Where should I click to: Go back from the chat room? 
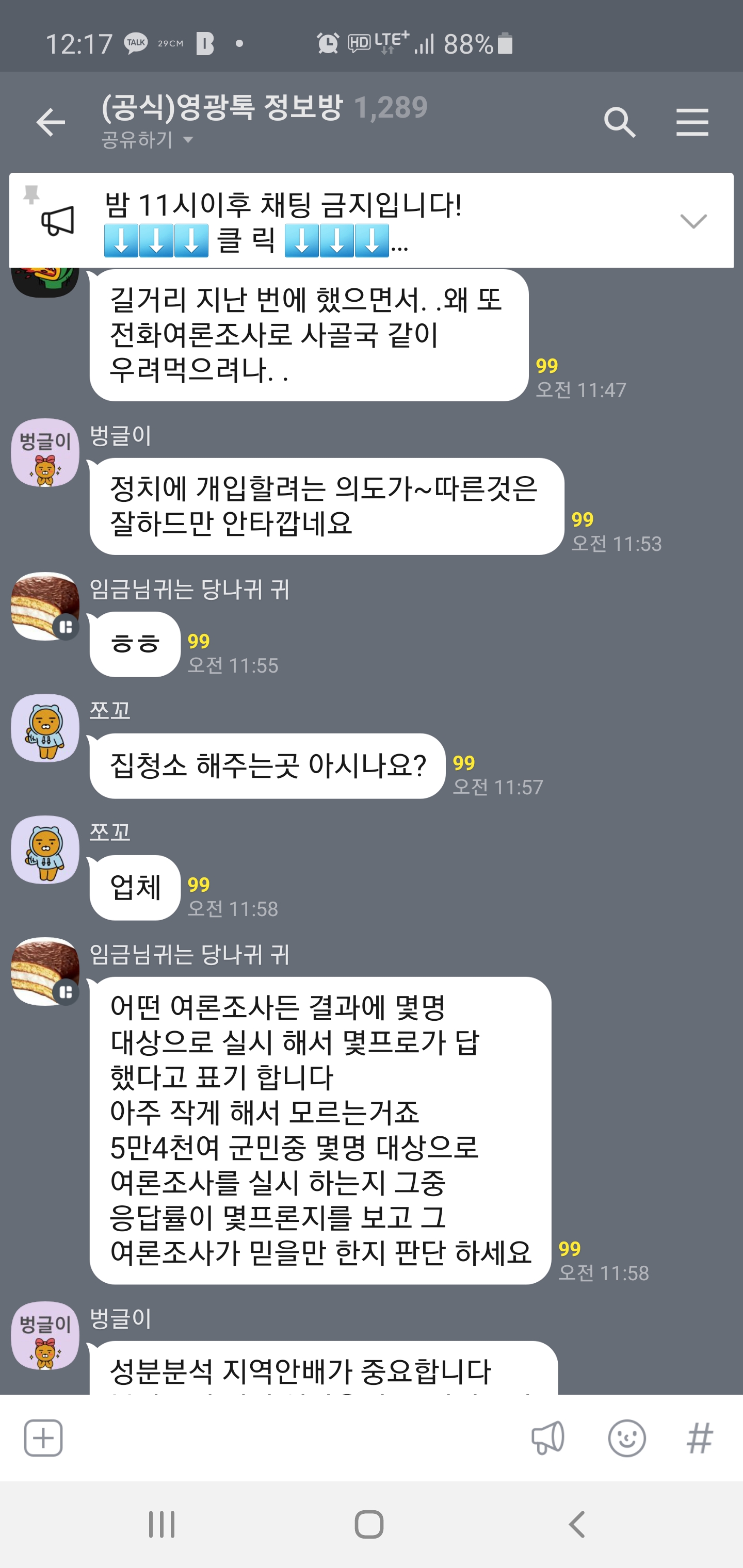pos(51,122)
